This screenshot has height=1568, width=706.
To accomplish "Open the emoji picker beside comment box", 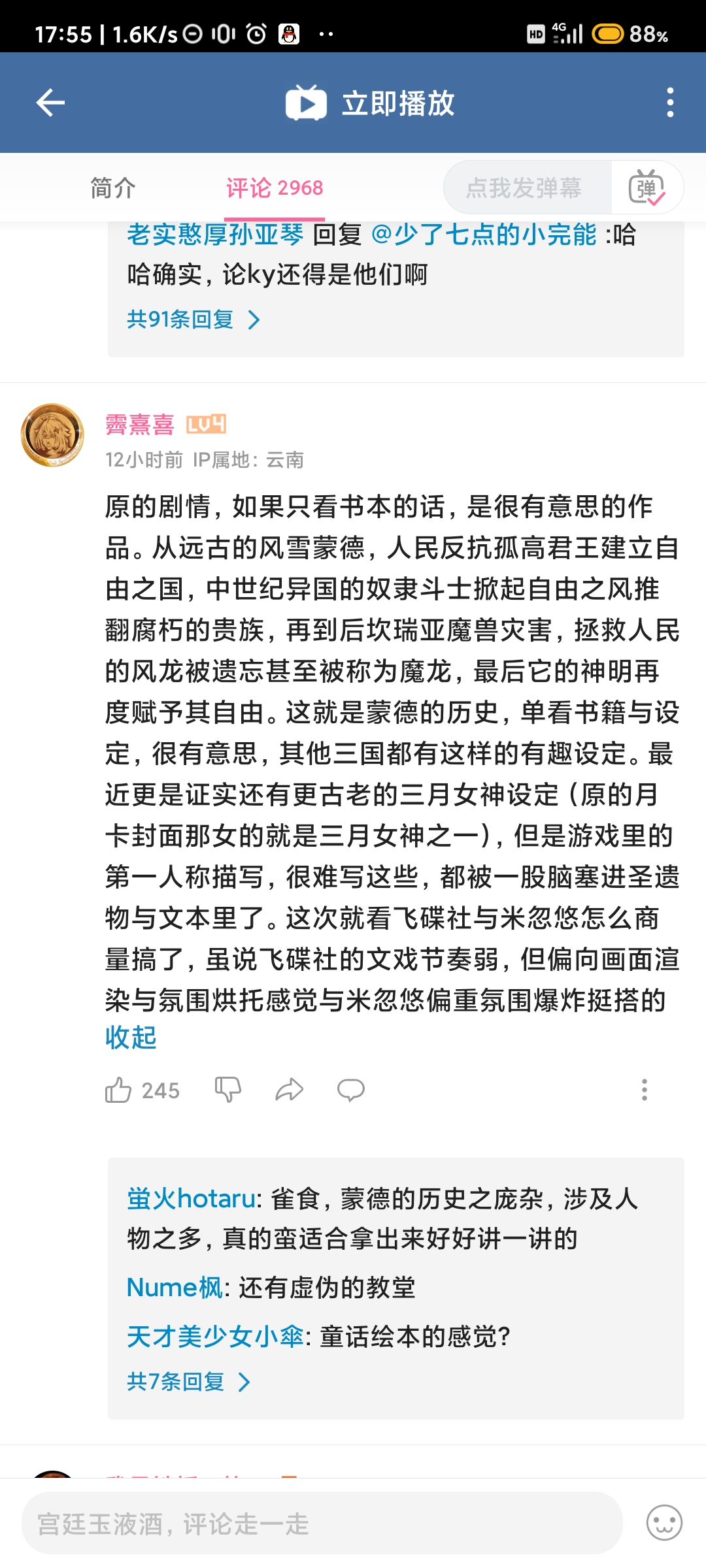I will tap(664, 1524).
